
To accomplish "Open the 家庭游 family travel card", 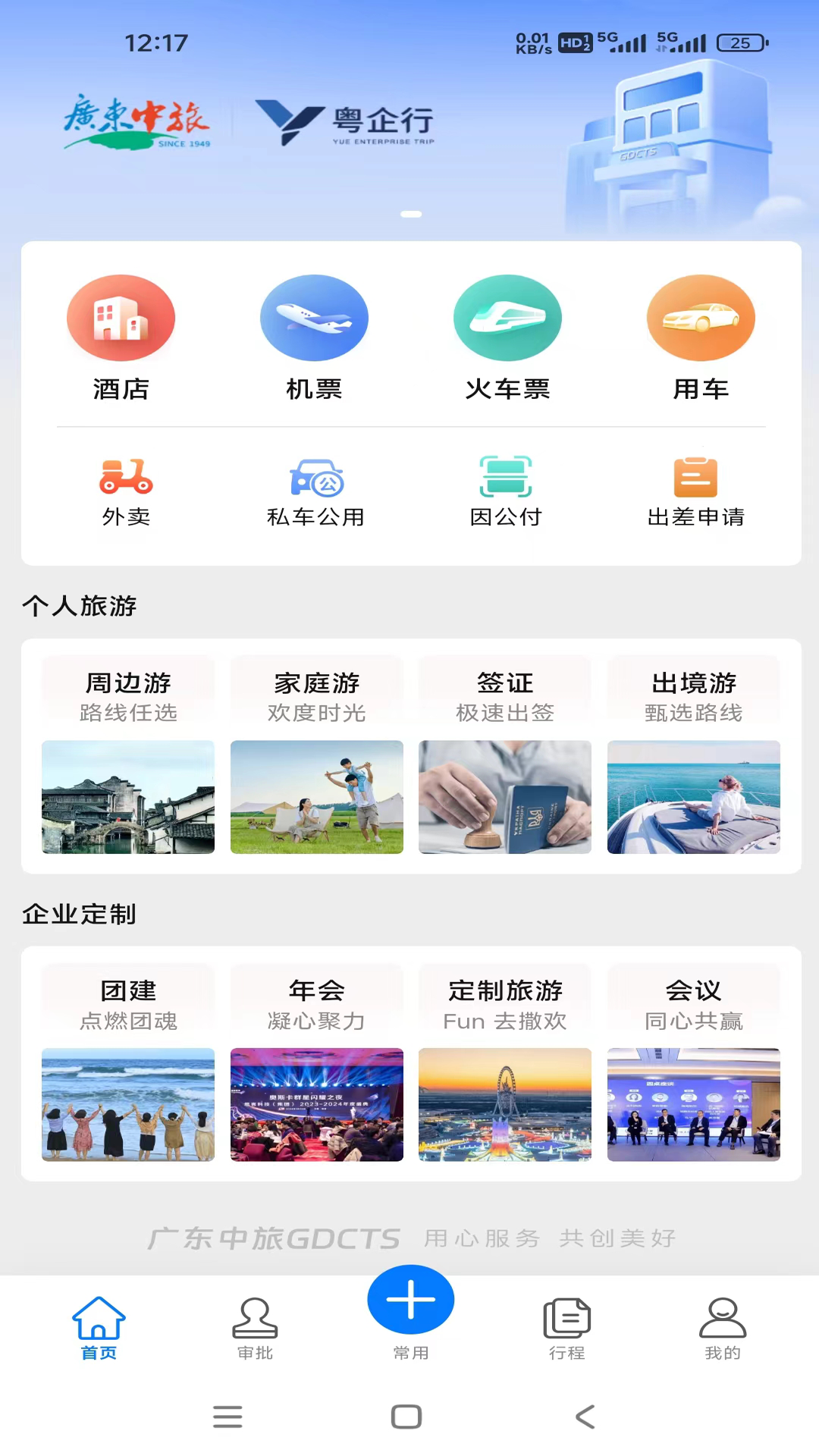I will click(x=317, y=755).
